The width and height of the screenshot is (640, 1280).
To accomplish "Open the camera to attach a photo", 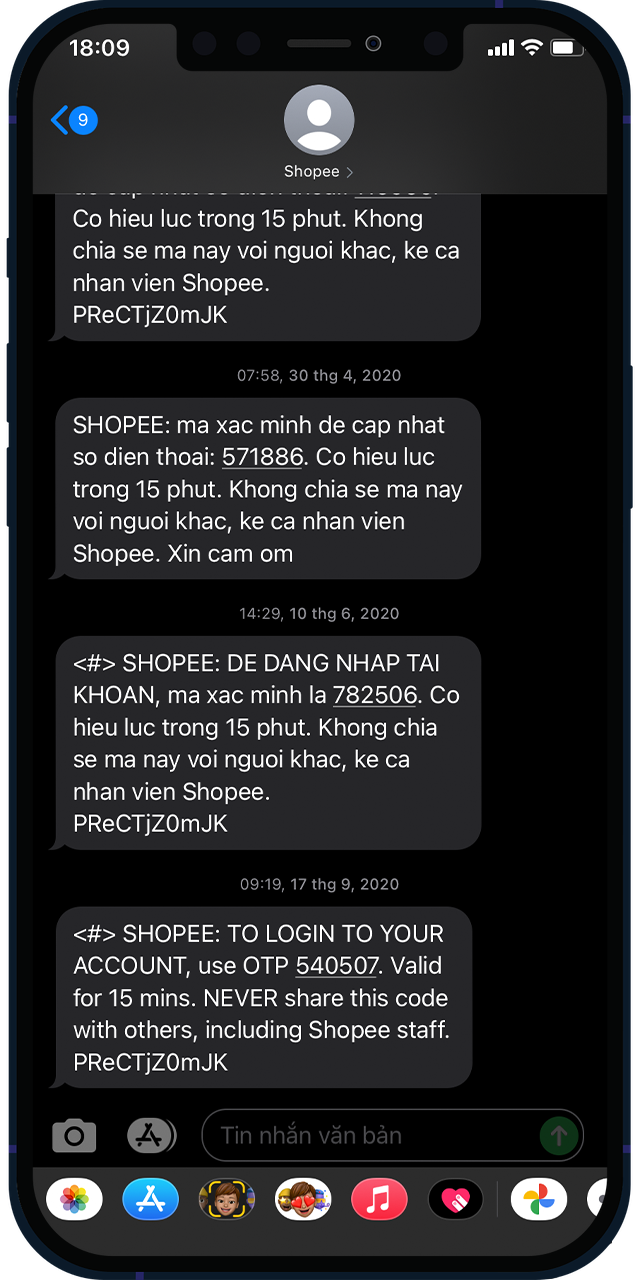I will coord(74,1135).
